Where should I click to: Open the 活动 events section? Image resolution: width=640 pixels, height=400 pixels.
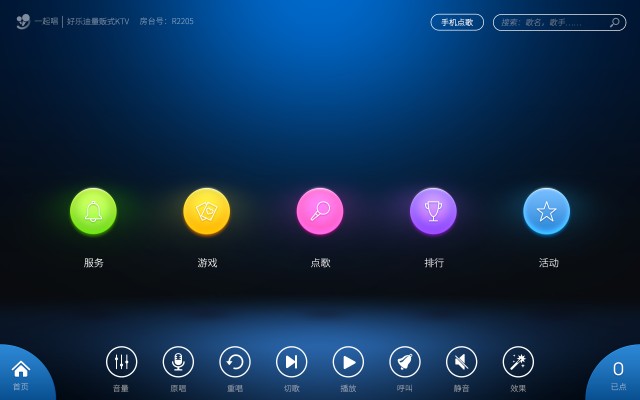[x=546, y=211]
